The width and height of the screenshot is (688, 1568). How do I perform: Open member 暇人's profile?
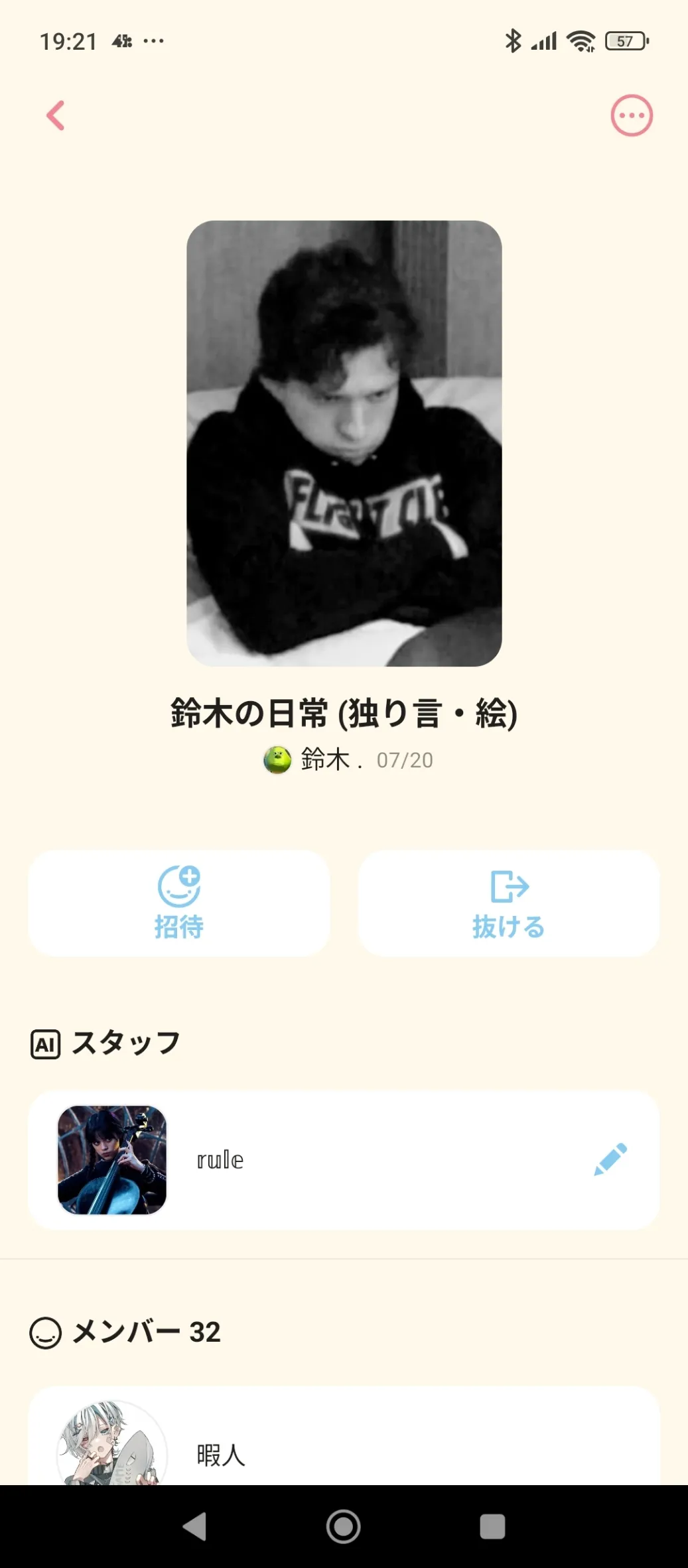[x=220, y=1455]
